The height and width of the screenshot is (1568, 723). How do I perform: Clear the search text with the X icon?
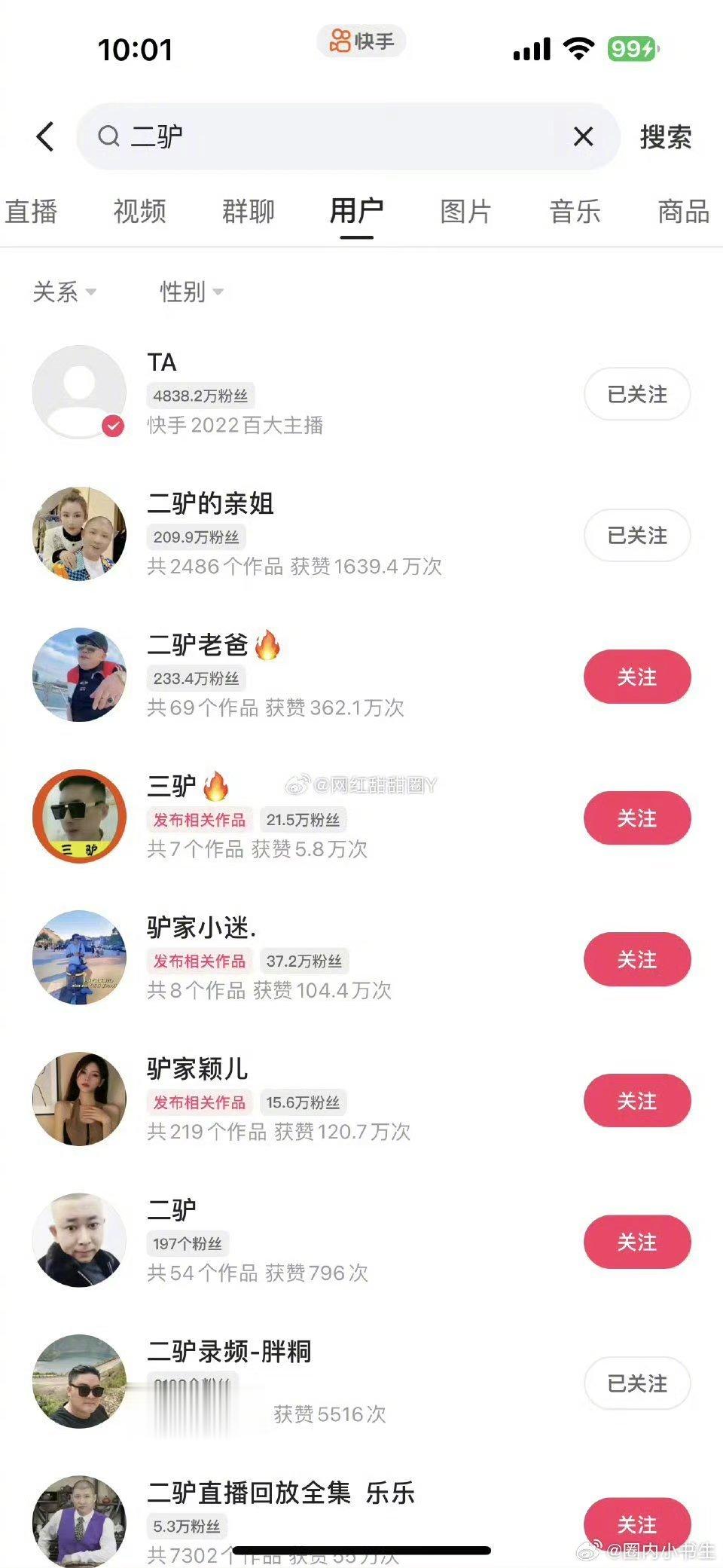click(582, 136)
